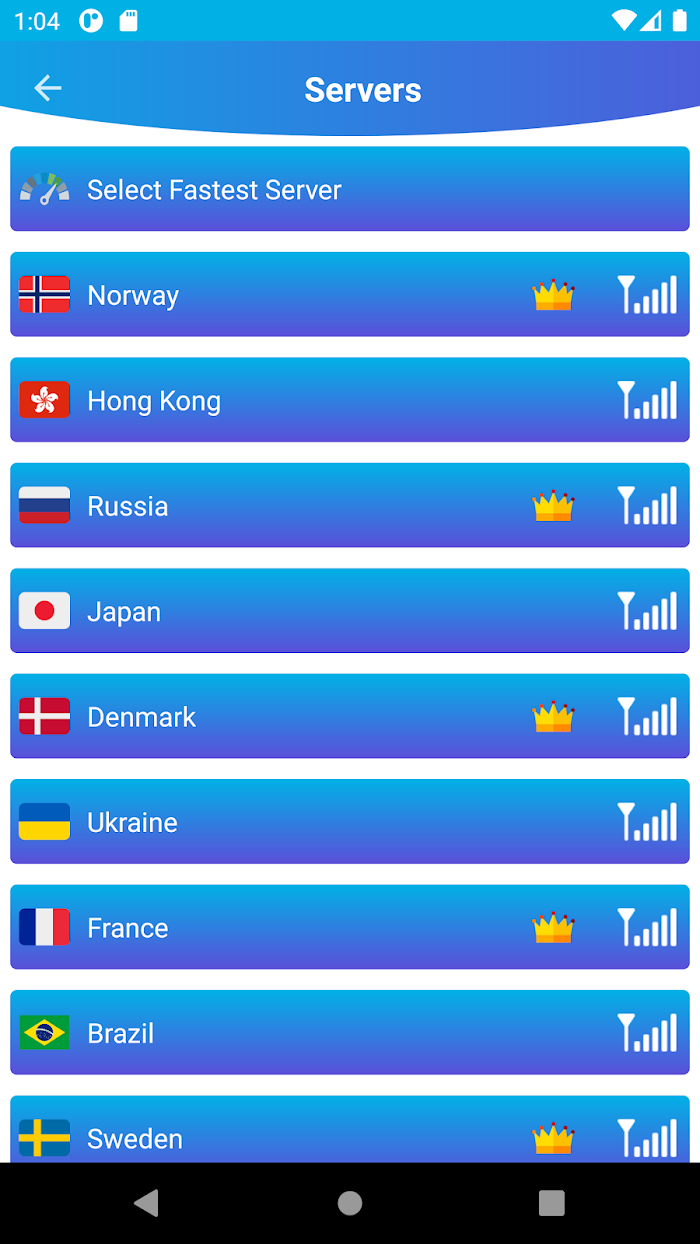
Task: Select the Japan server
Action: point(350,611)
